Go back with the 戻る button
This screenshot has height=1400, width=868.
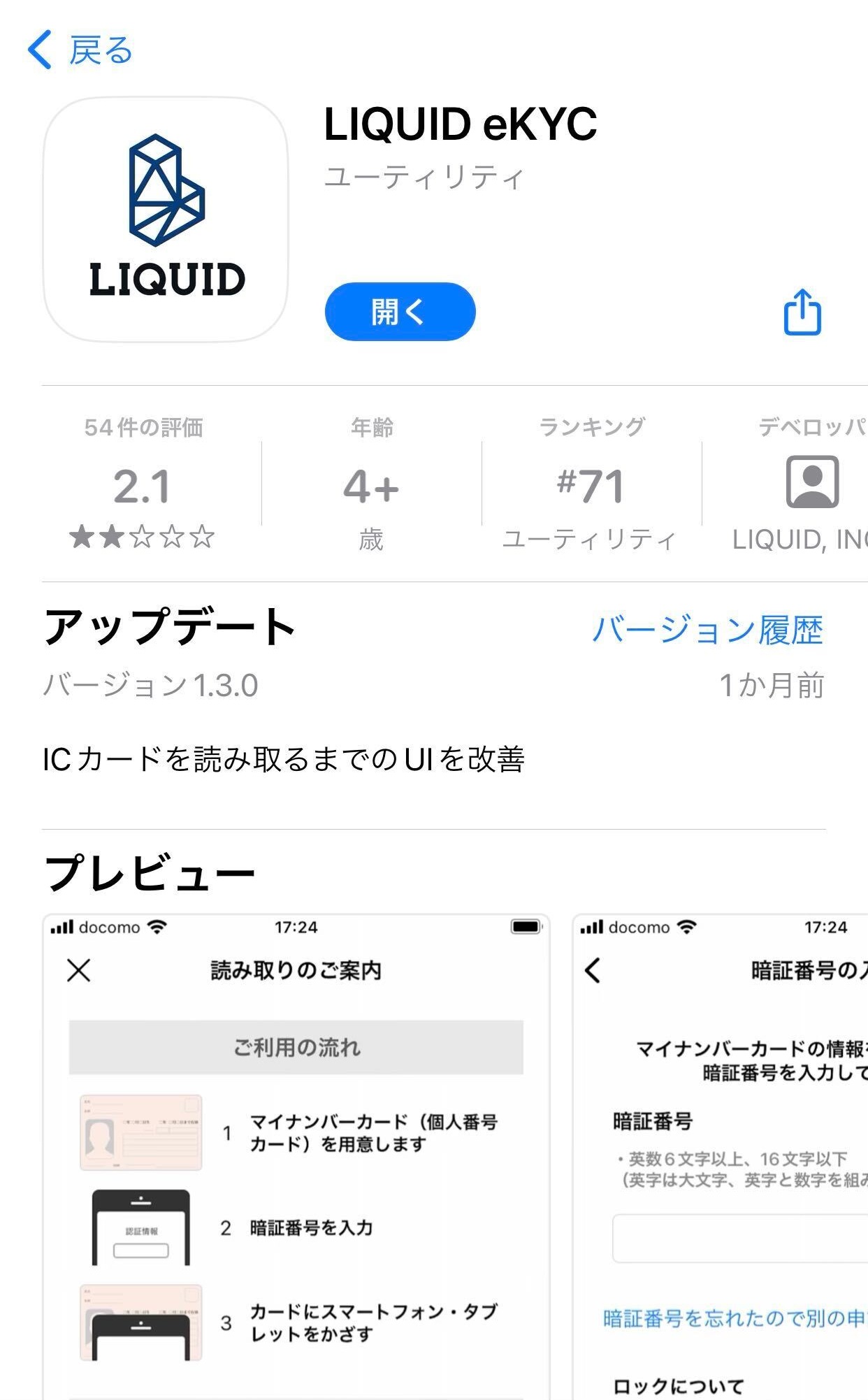point(80,50)
